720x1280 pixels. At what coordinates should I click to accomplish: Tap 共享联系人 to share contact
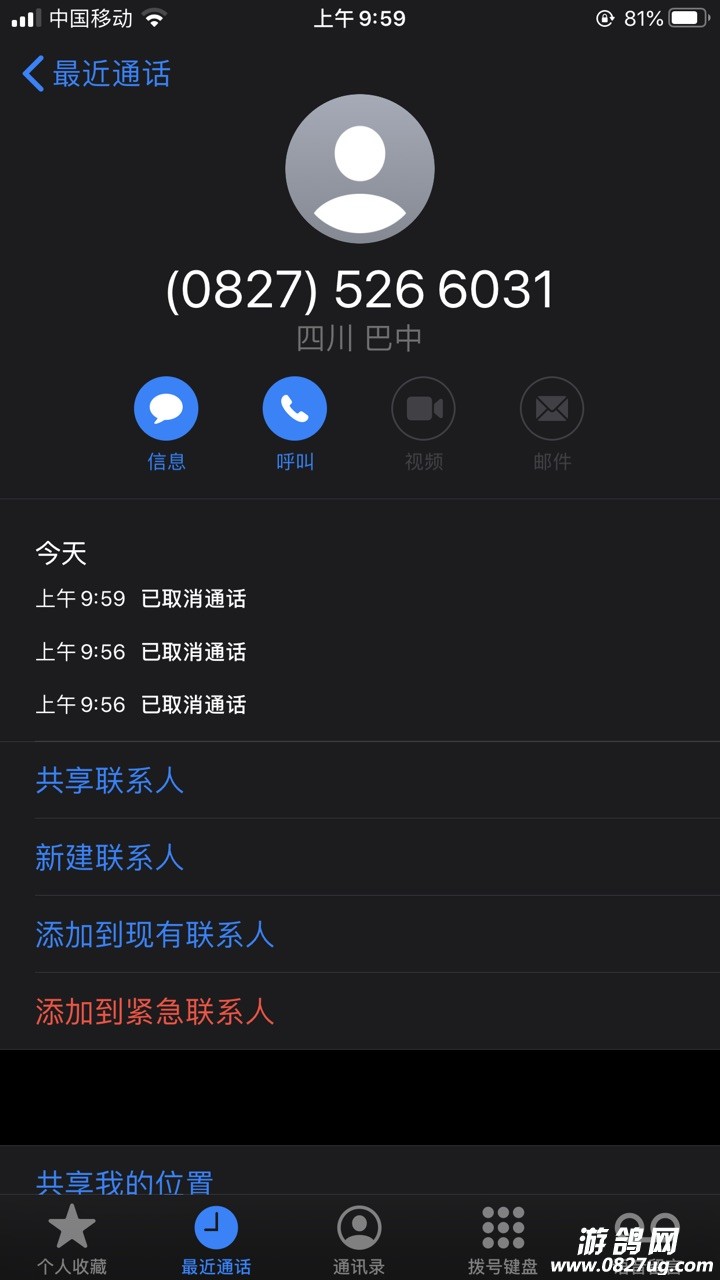pos(110,781)
